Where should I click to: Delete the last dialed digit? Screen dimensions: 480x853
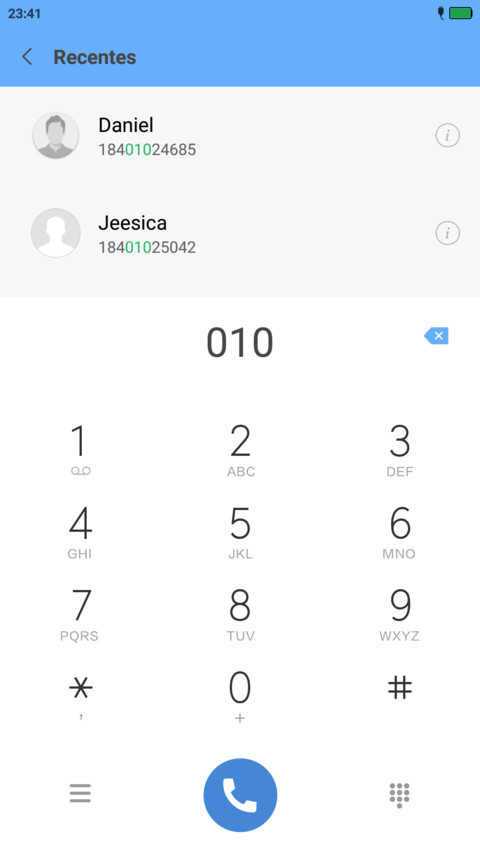[x=436, y=336]
